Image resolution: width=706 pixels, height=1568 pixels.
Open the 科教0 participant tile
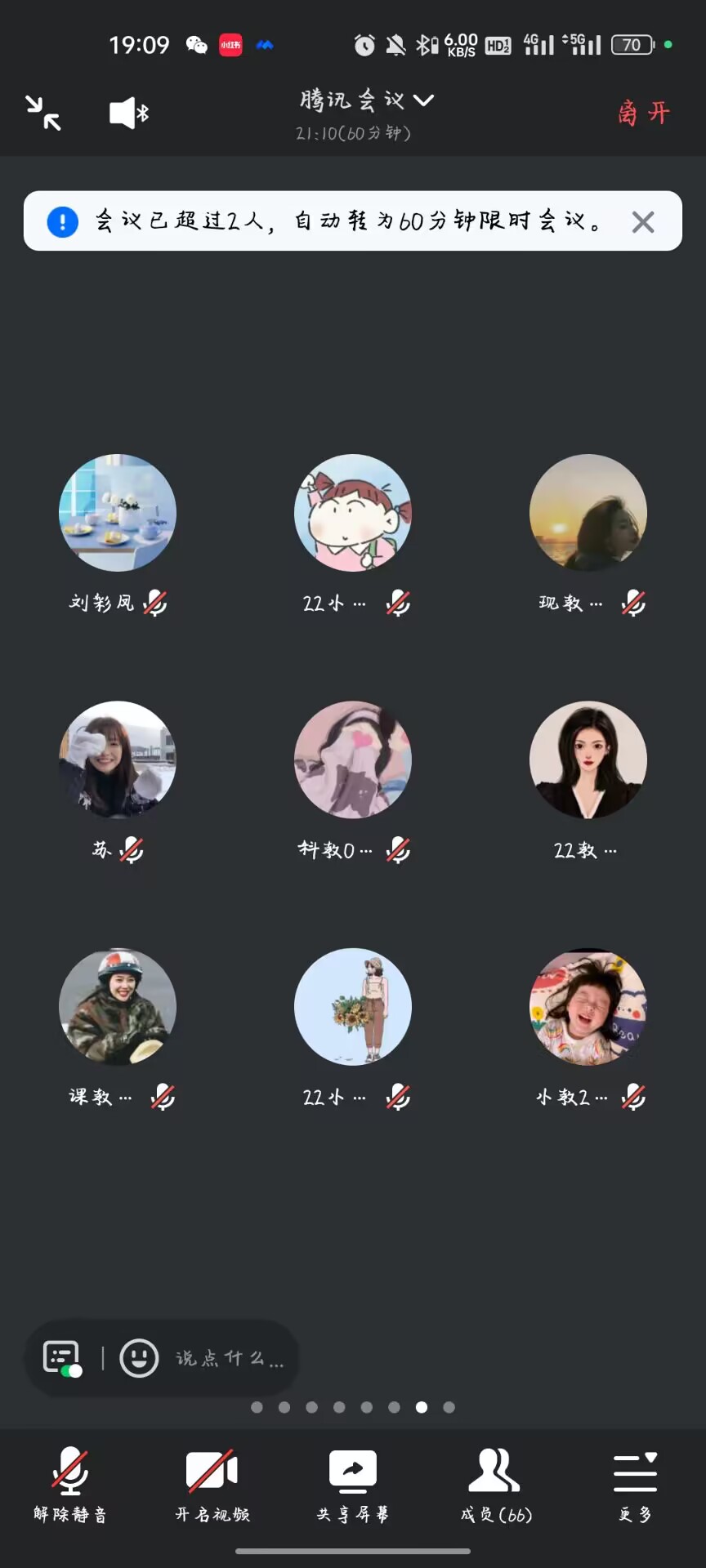(353, 759)
